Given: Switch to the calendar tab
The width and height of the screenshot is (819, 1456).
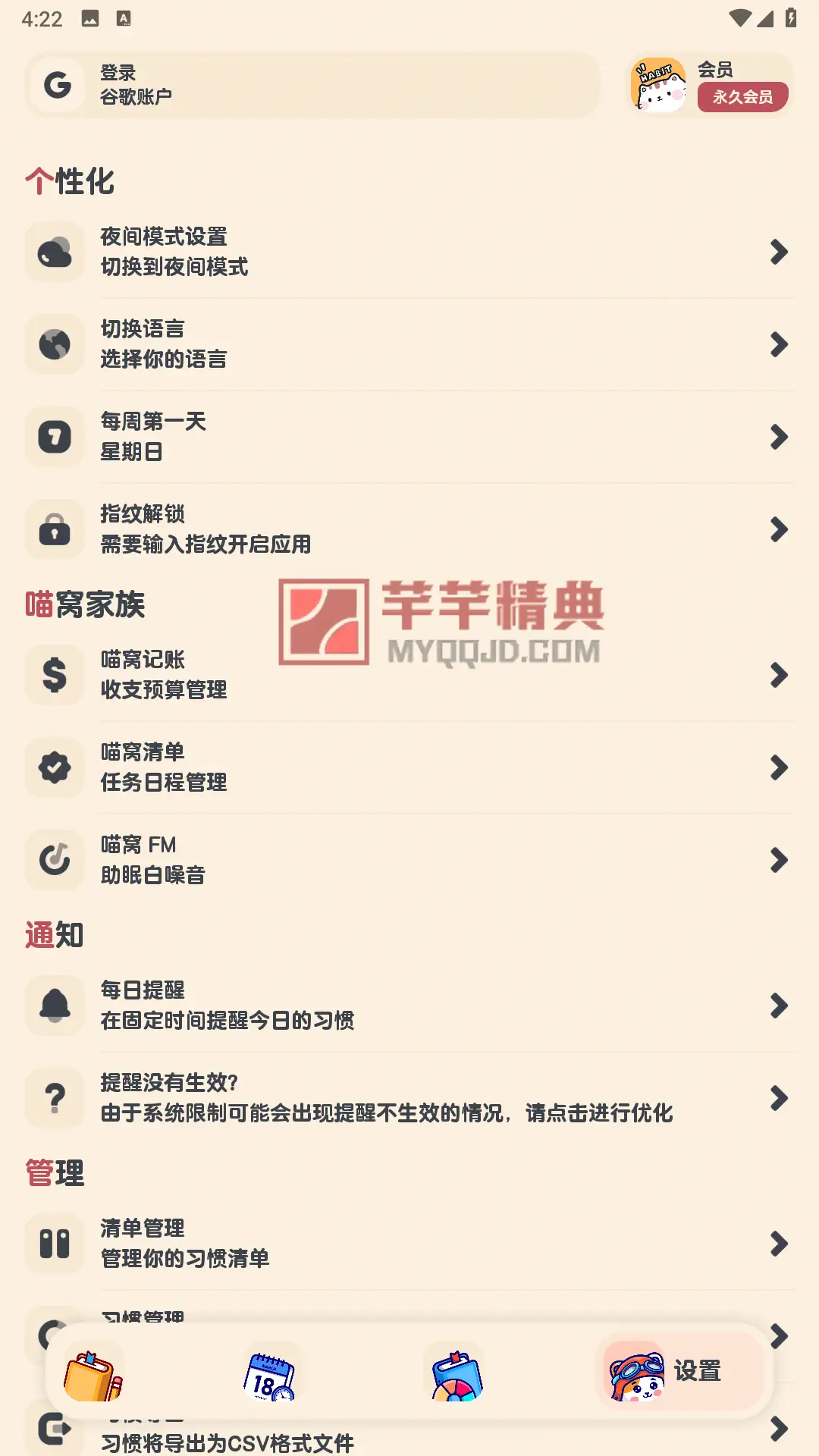Looking at the screenshot, I should [271, 1374].
